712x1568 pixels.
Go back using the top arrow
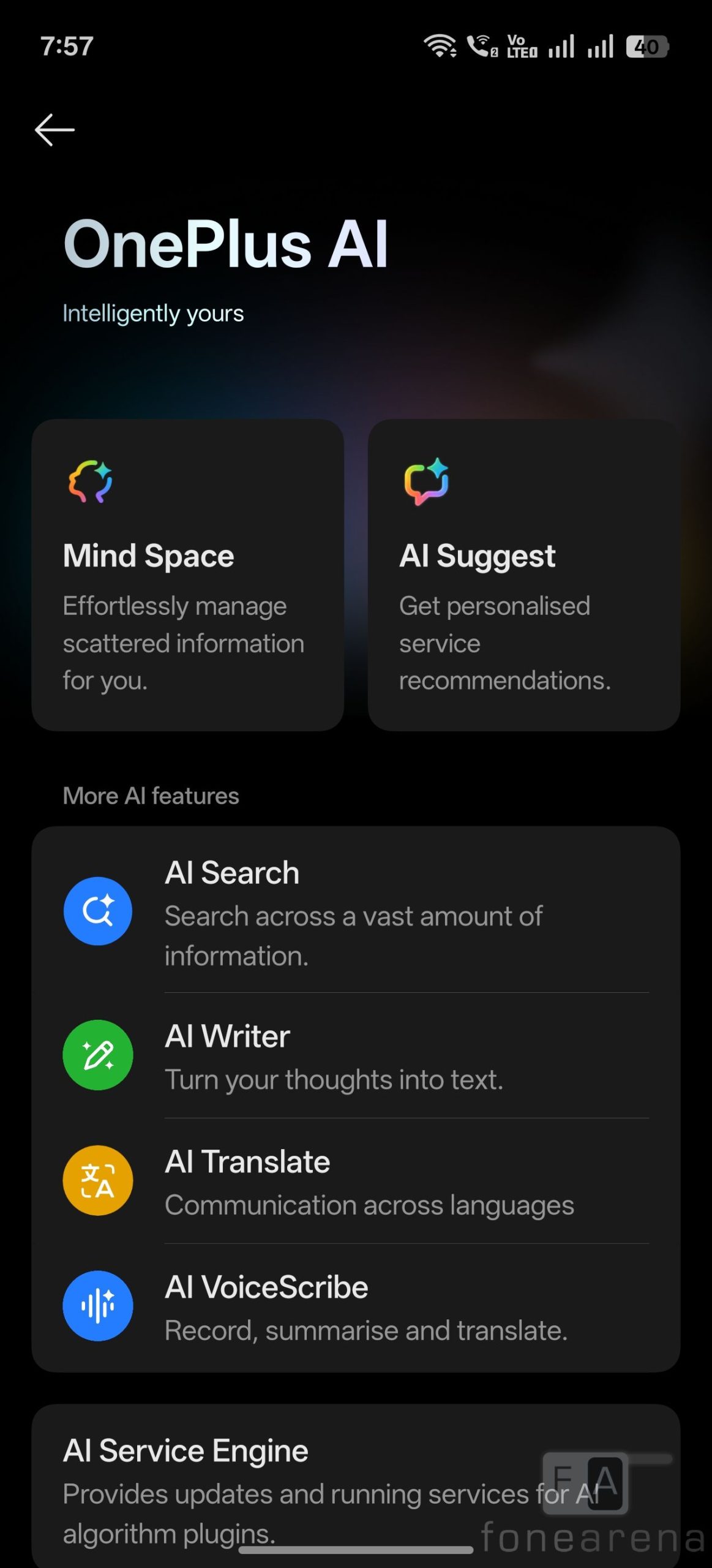[x=54, y=130]
